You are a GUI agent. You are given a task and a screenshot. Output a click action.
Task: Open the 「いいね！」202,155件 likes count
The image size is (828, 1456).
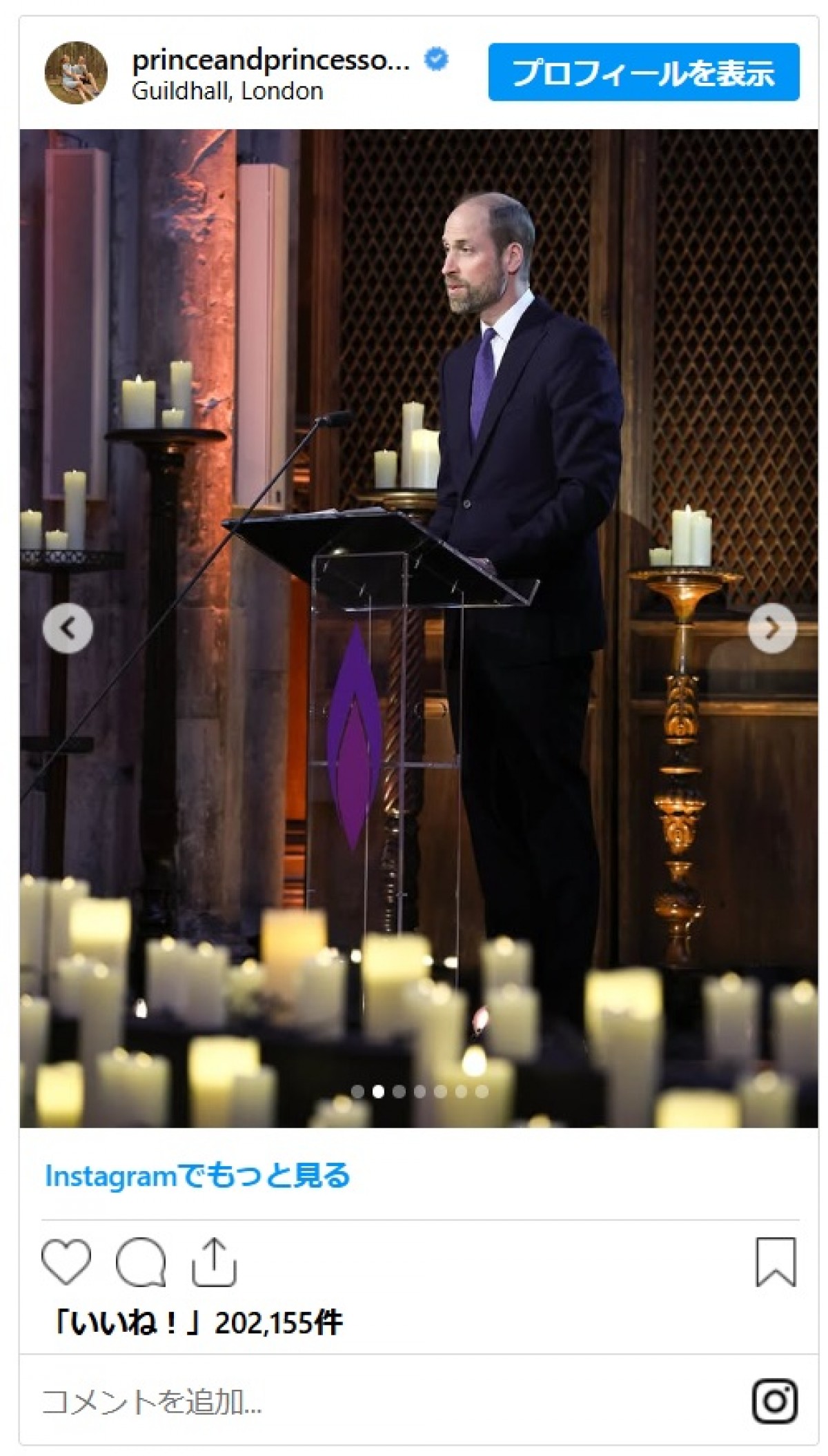click(197, 1323)
